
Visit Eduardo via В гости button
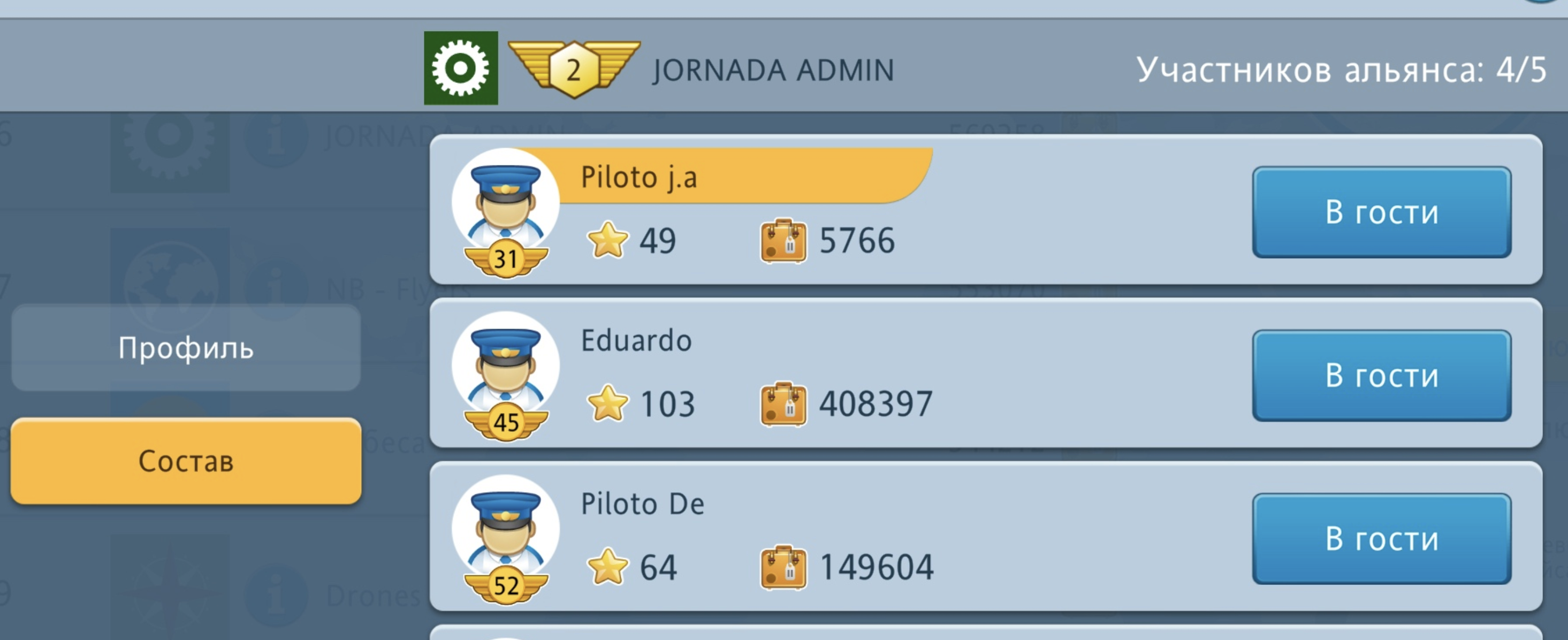[x=1381, y=375]
